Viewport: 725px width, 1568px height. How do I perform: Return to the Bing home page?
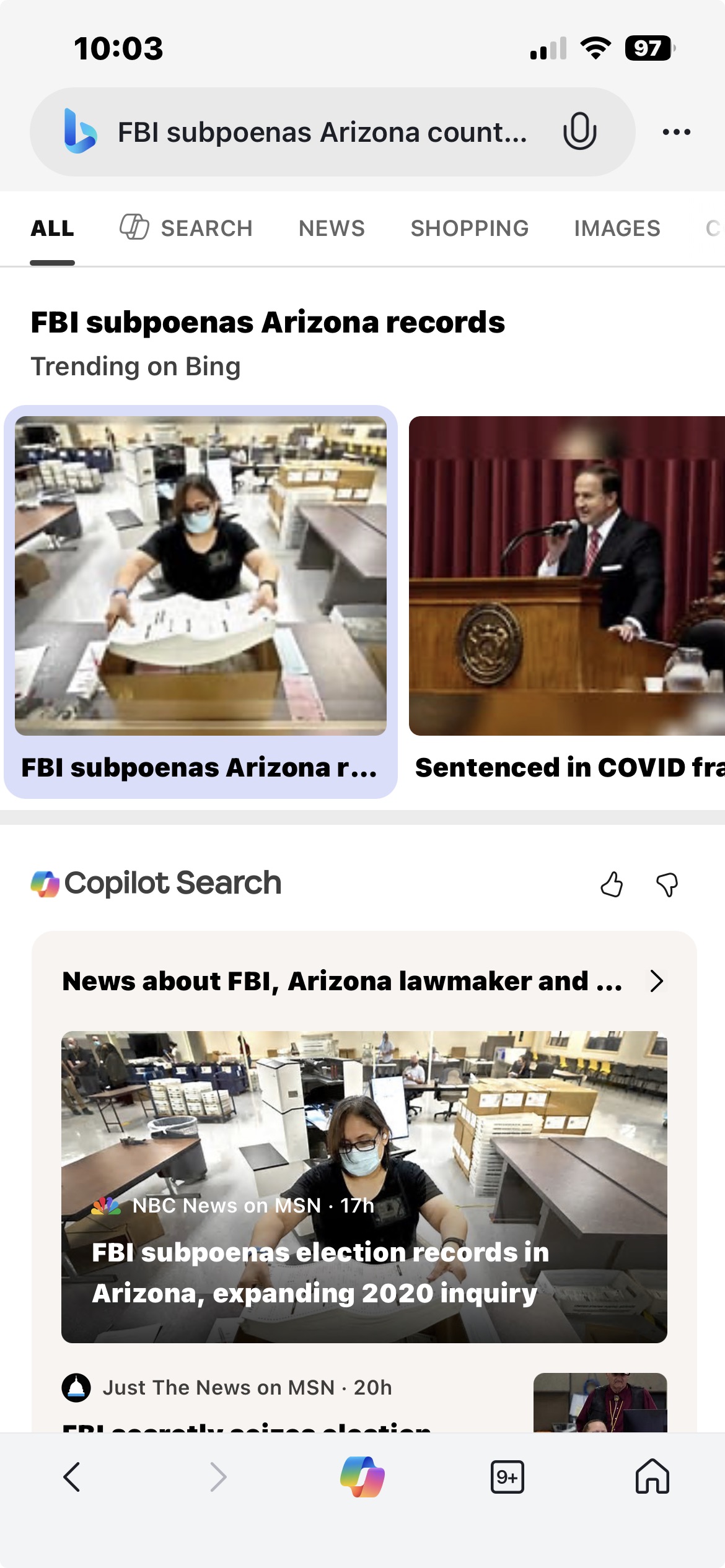tap(652, 1477)
